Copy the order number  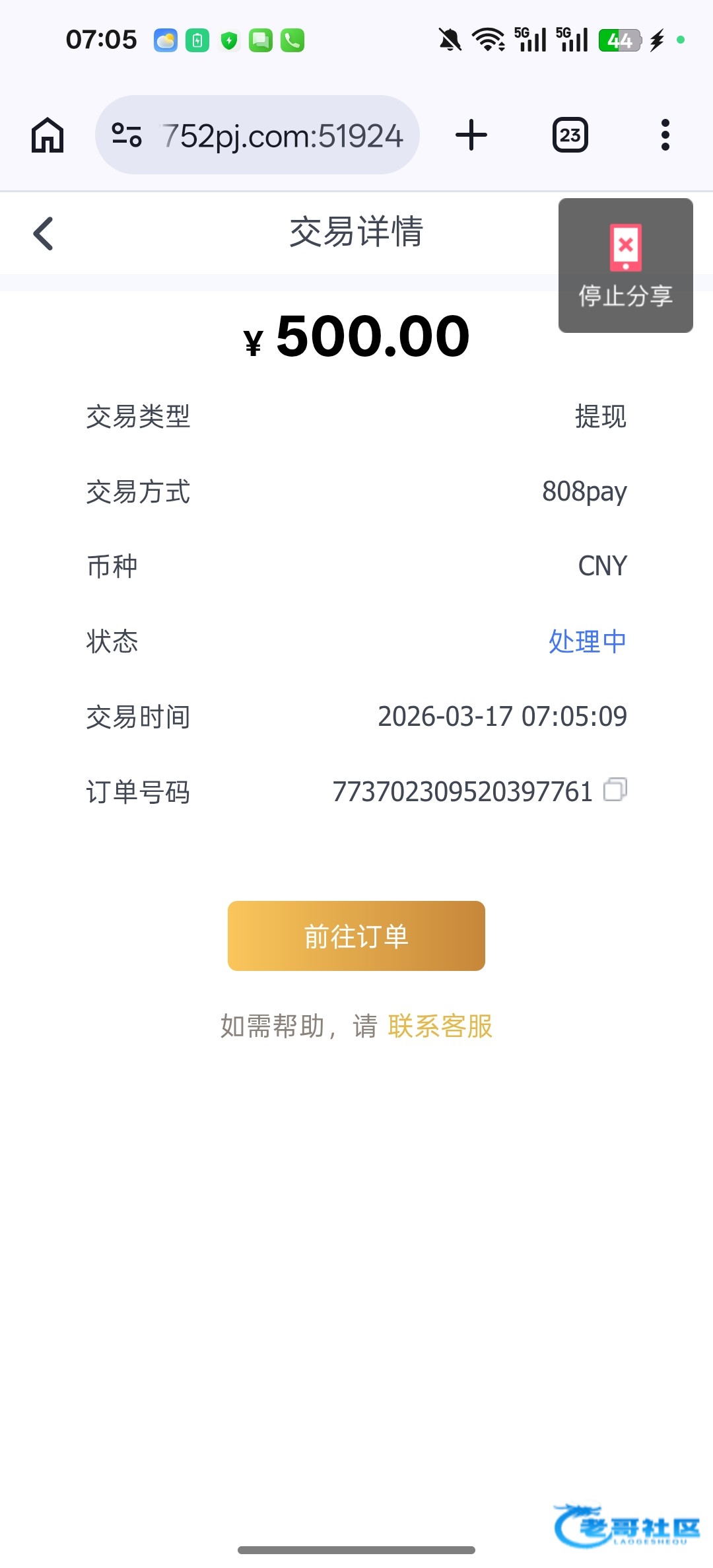point(615,790)
